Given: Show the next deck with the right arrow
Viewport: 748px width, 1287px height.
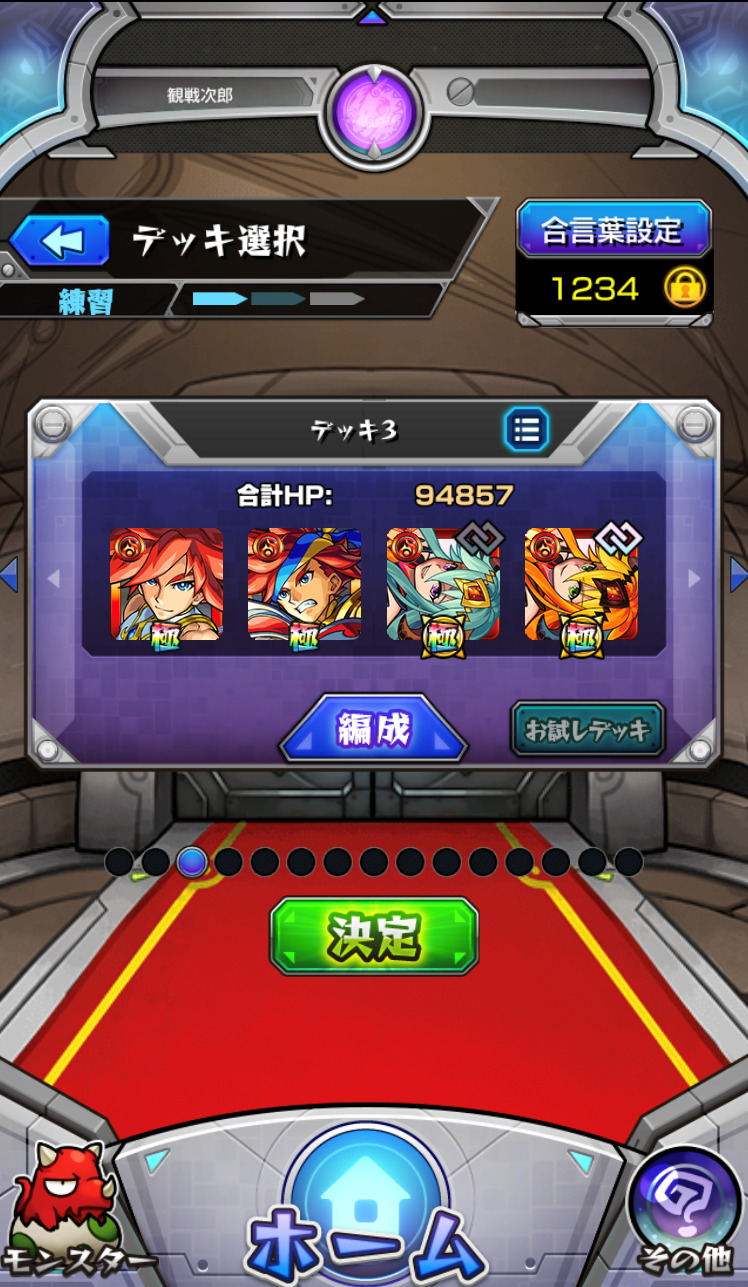Looking at the screenshot, I should [x=738, y=575].
